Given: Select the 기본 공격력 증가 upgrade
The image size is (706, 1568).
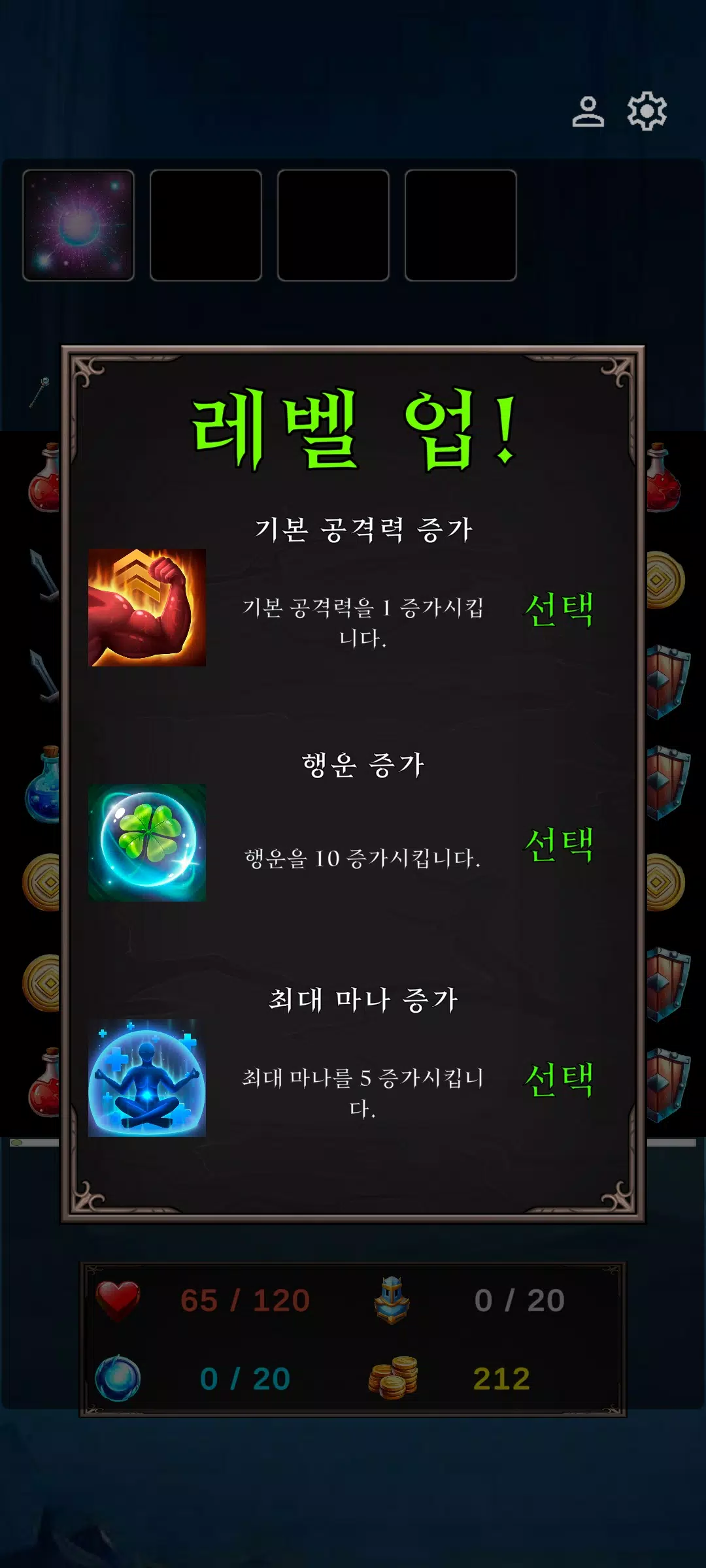Looking at the screenshot, I should 560,610.
